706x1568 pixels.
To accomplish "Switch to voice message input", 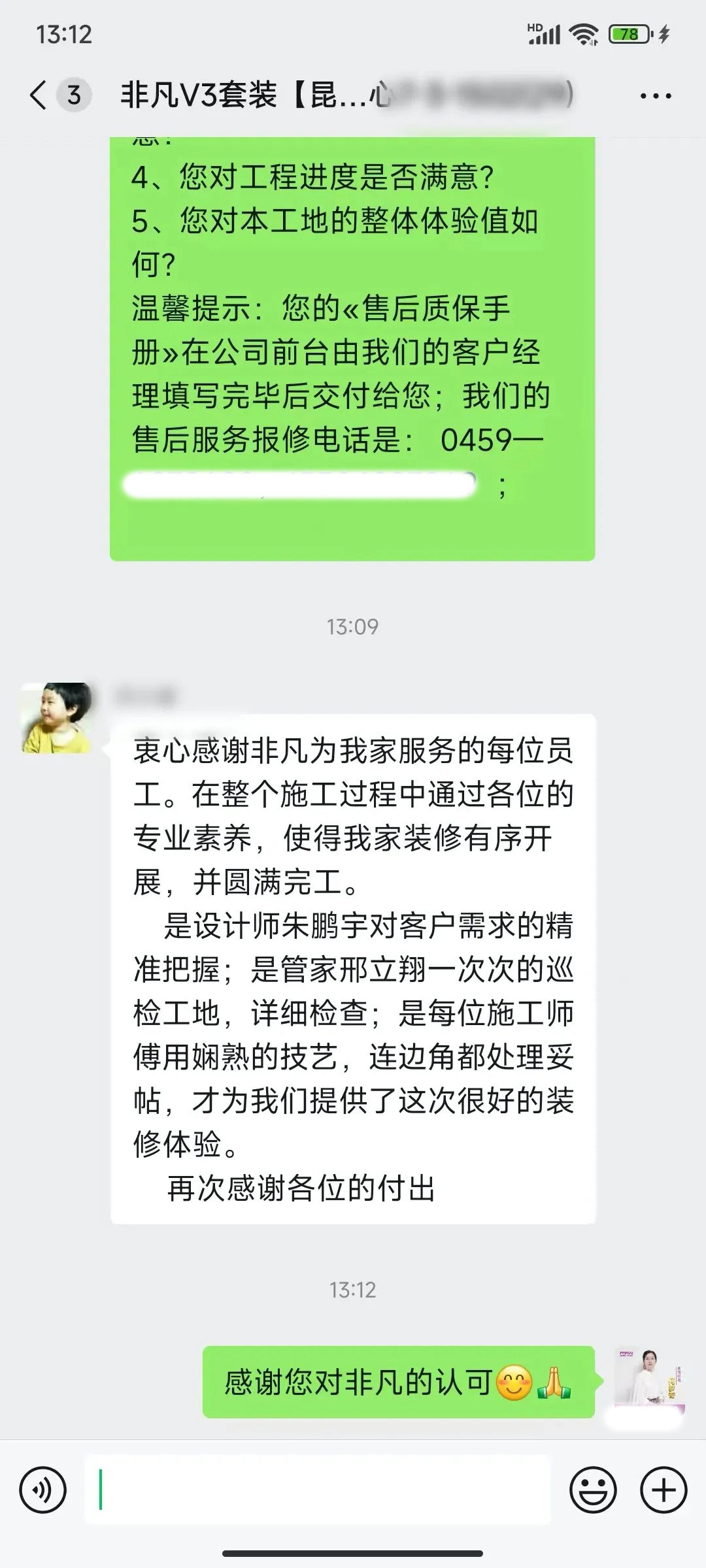I will pyautogui.click(x=43, y=1490).
